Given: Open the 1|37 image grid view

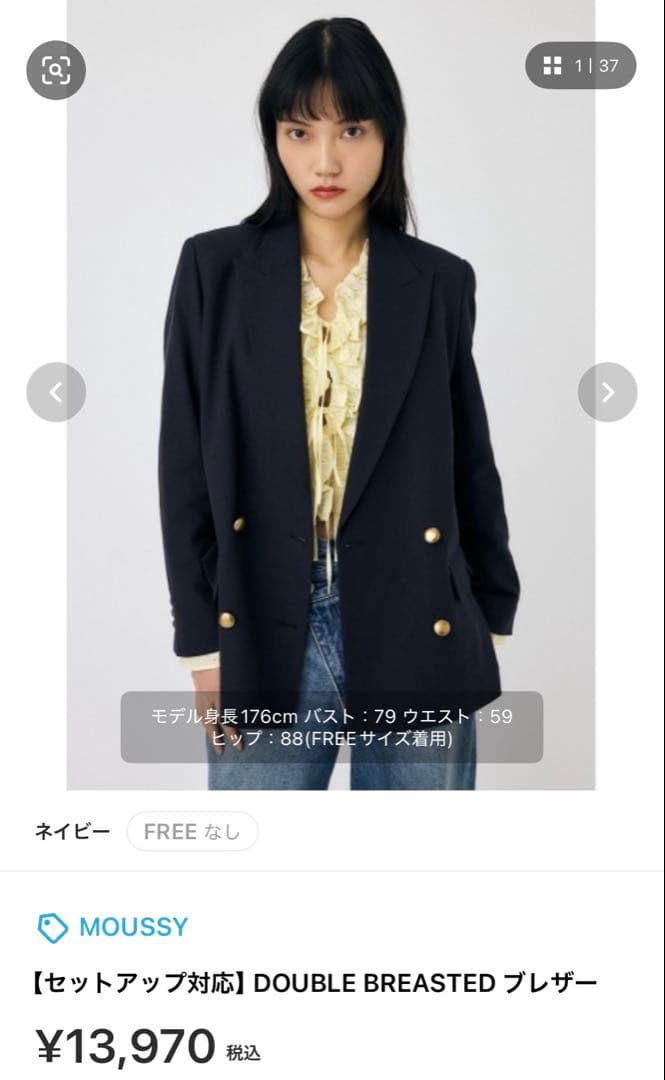Looking at the screenshot, I should [x=580, y=66].
